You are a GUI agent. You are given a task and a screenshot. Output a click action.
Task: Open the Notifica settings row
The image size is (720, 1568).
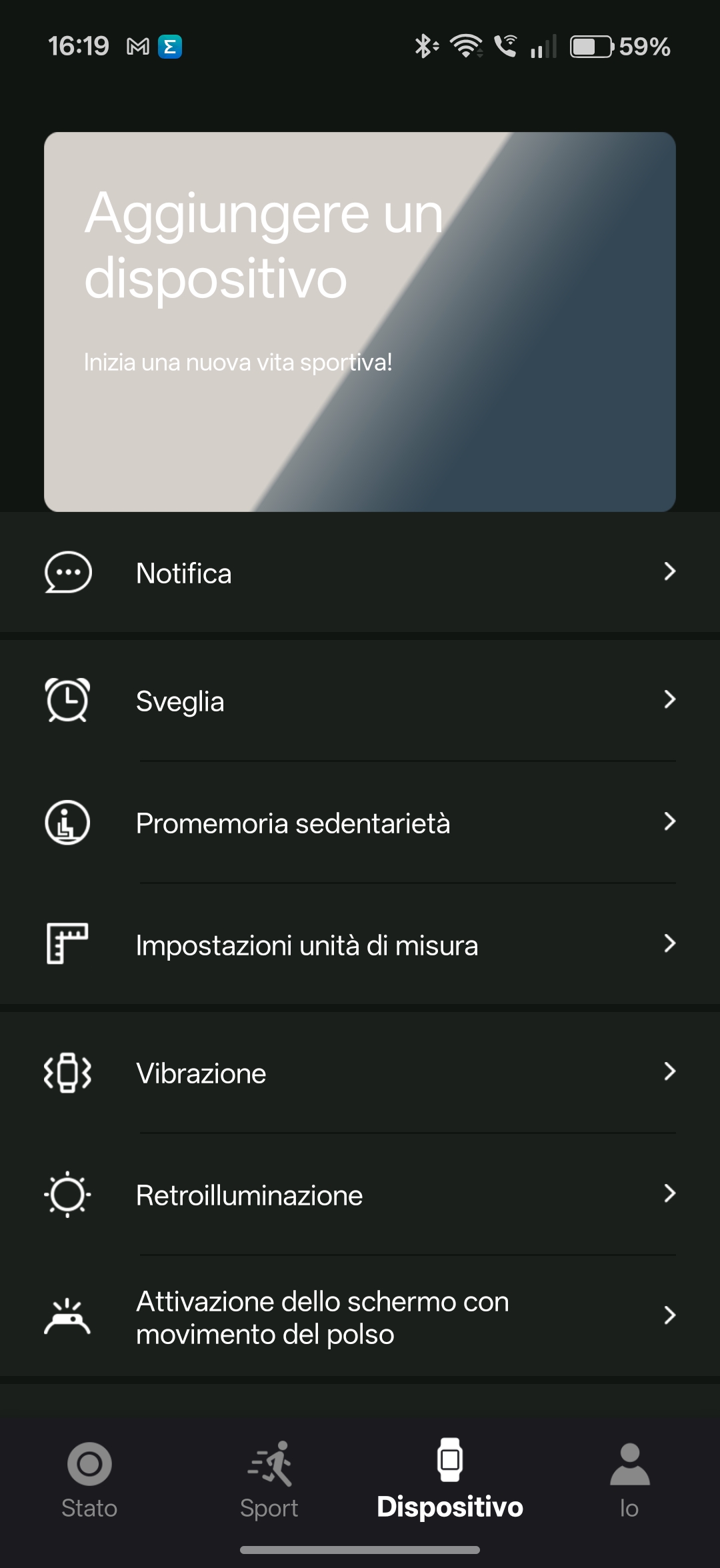pos(360,573)
